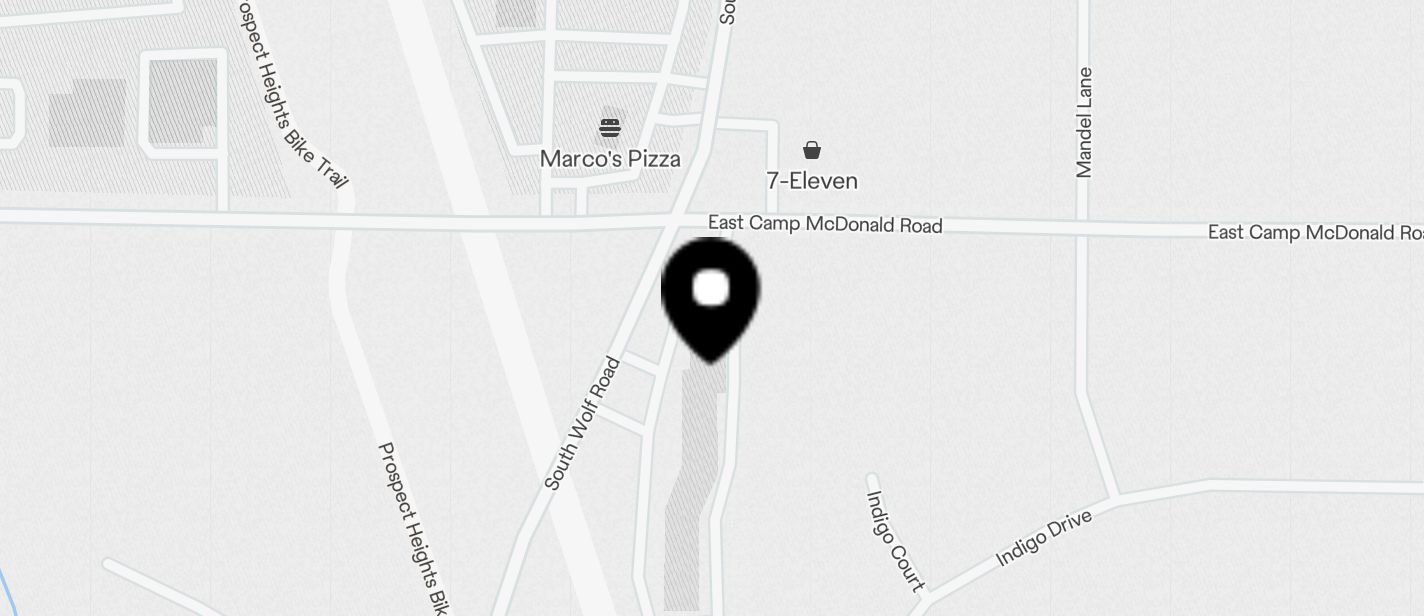Open the Marco's Pizza place marker
The image size is (1424, 616).
click(x=610, y=128)
